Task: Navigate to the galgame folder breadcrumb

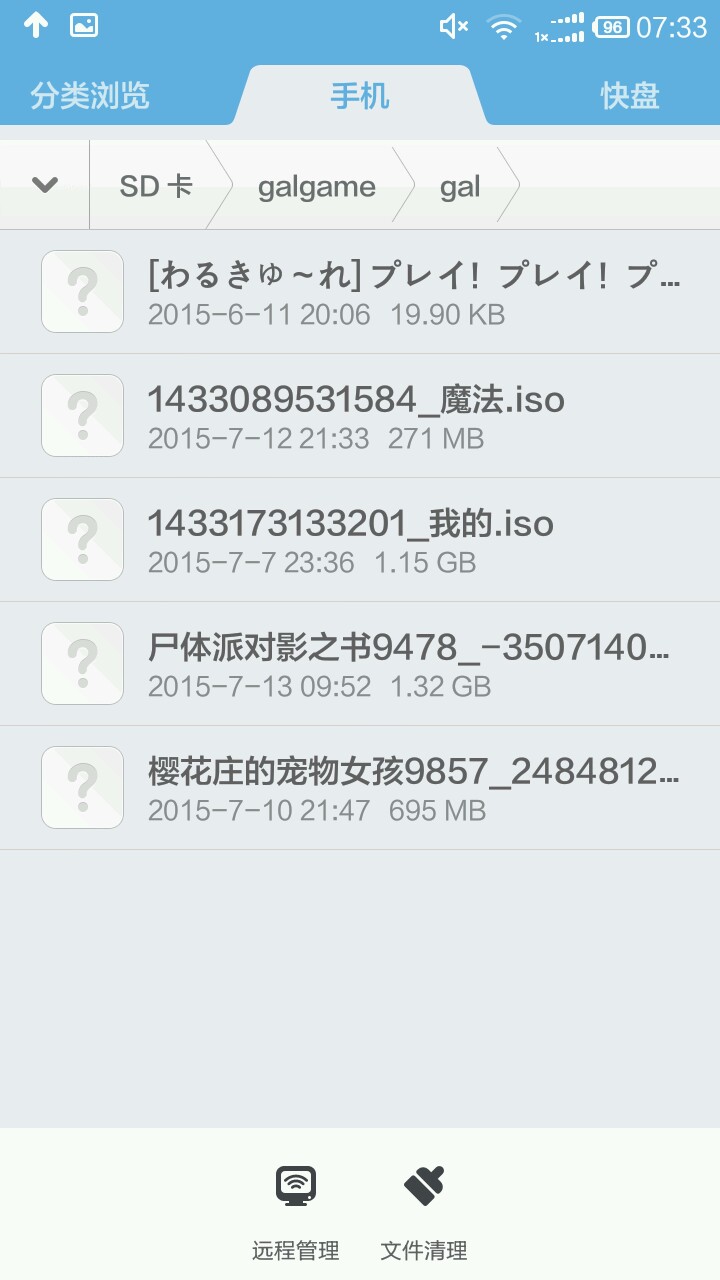Action: pos(316,186)
